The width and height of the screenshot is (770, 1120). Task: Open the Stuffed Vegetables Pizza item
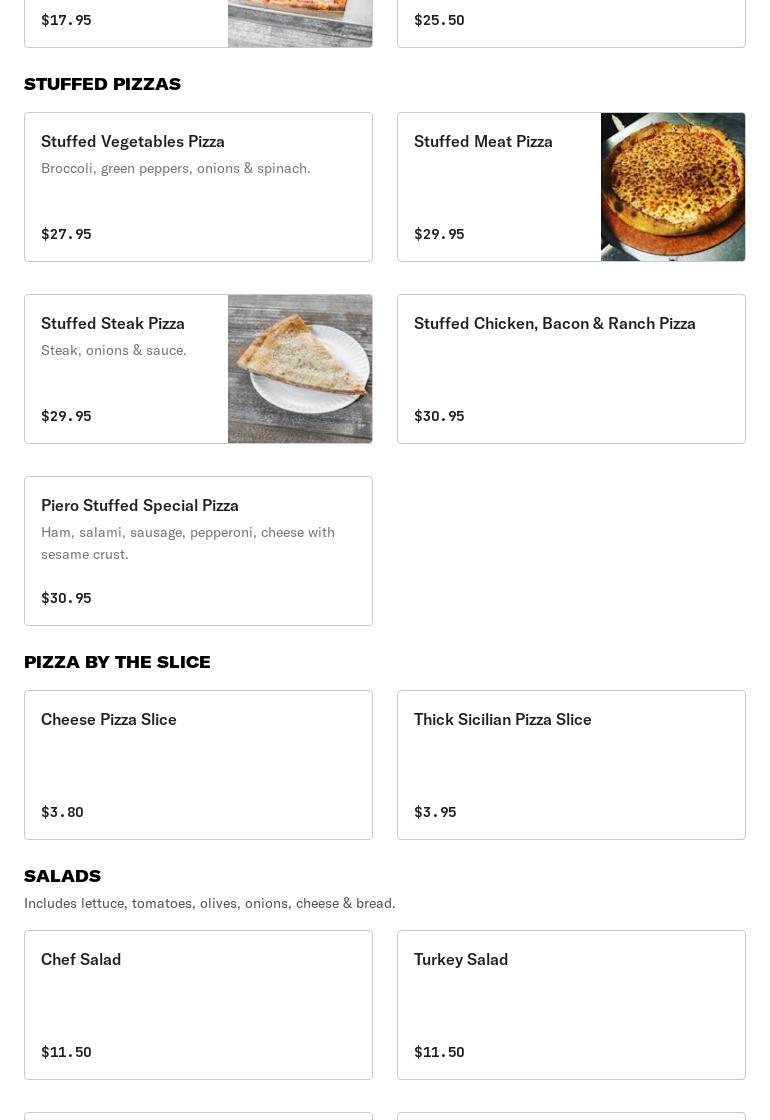(x=198, y=187)
